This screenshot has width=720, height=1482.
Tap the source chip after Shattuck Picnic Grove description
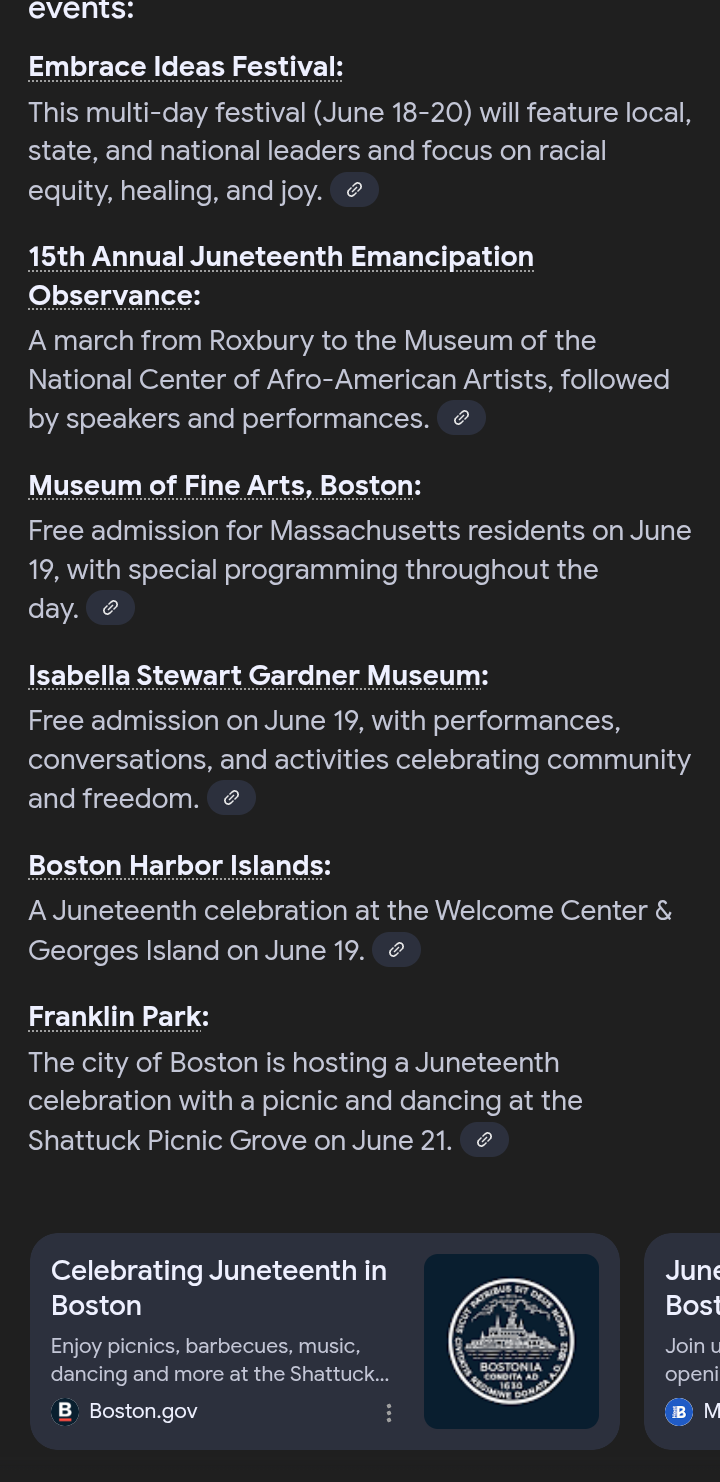click(484, 1140)
